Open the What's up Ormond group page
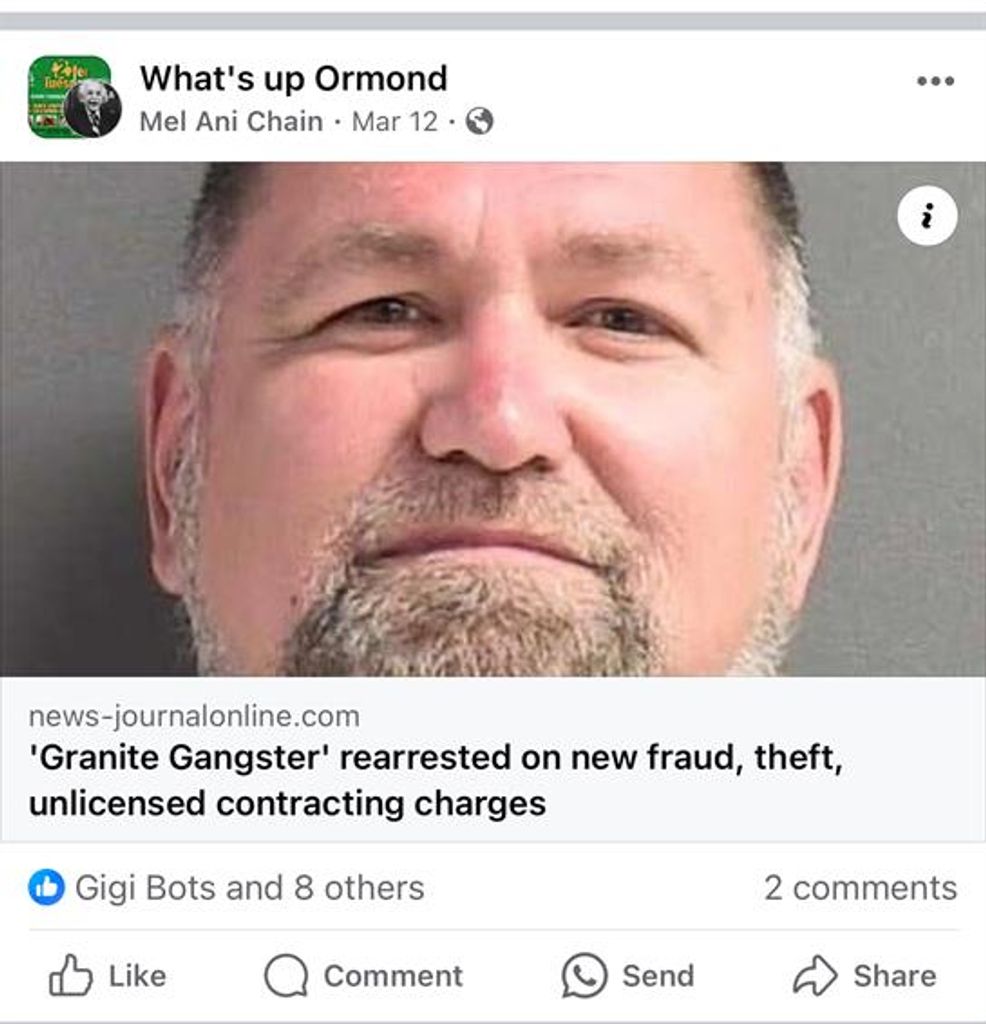 click(293, 78)
